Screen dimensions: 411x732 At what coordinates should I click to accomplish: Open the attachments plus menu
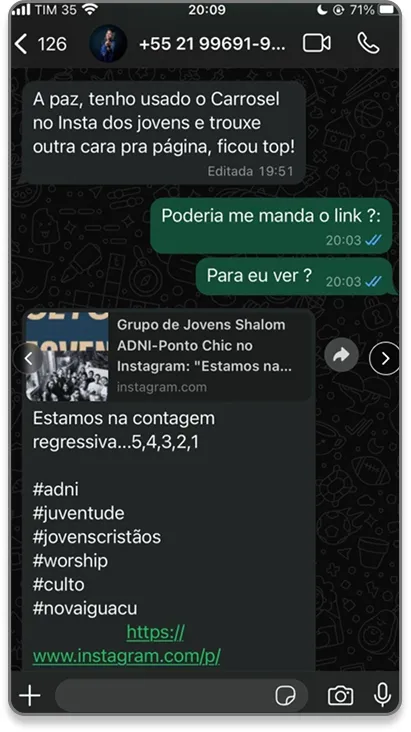[30, 696]
